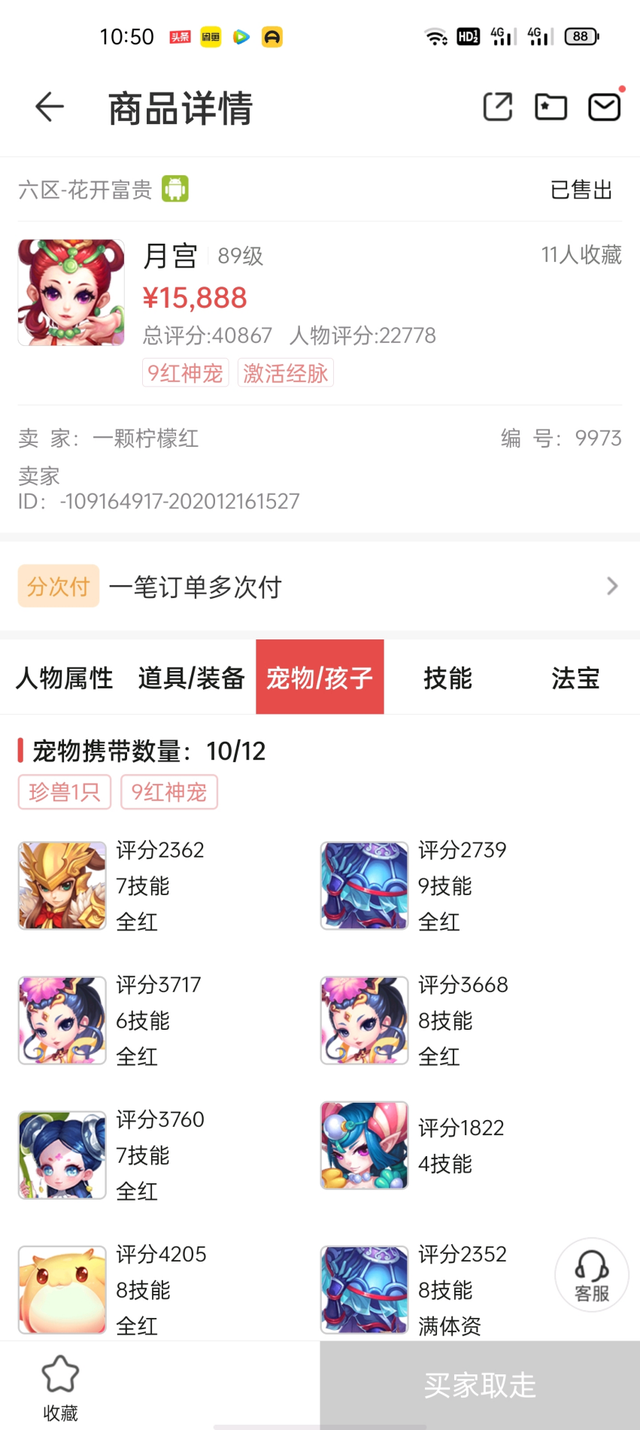This screenshot has height=1430, width=640.
Task: Switch to the 技能 tab
Action: click(447, 678)
